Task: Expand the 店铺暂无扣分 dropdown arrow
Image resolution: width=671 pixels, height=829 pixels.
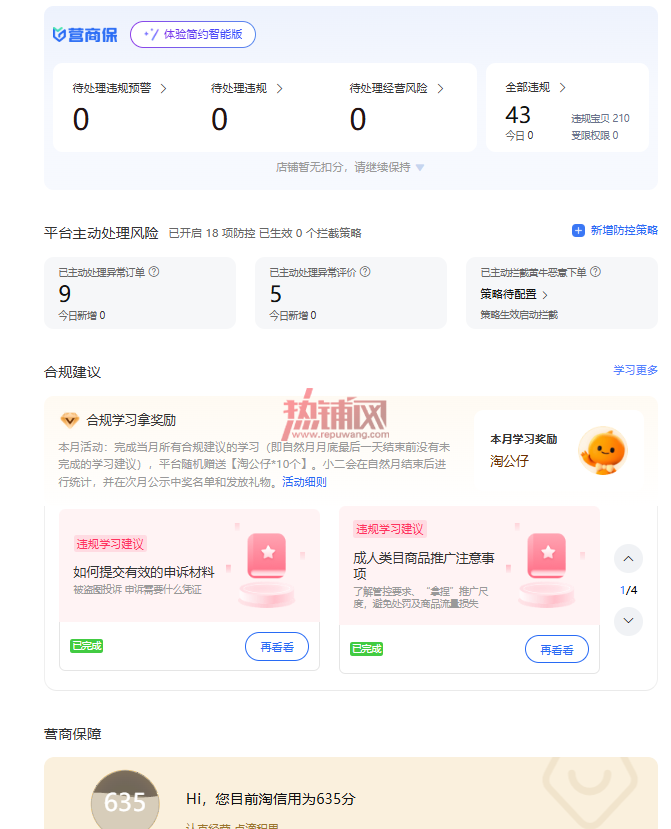Action: 420,168
